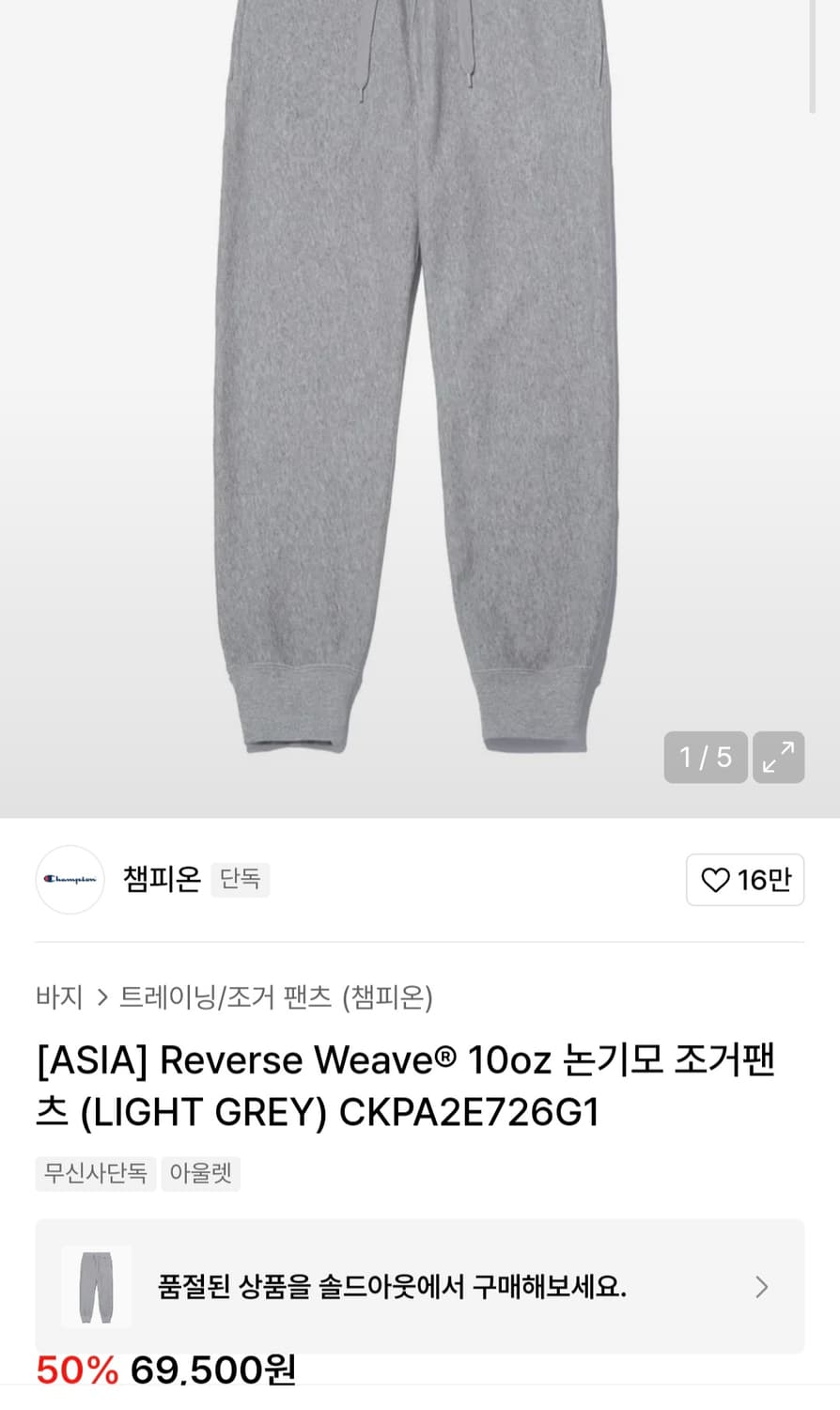Screen dimensions: 840x1410
Task: Select the image counter showing 1/5
Action: (x=706, y=757)
